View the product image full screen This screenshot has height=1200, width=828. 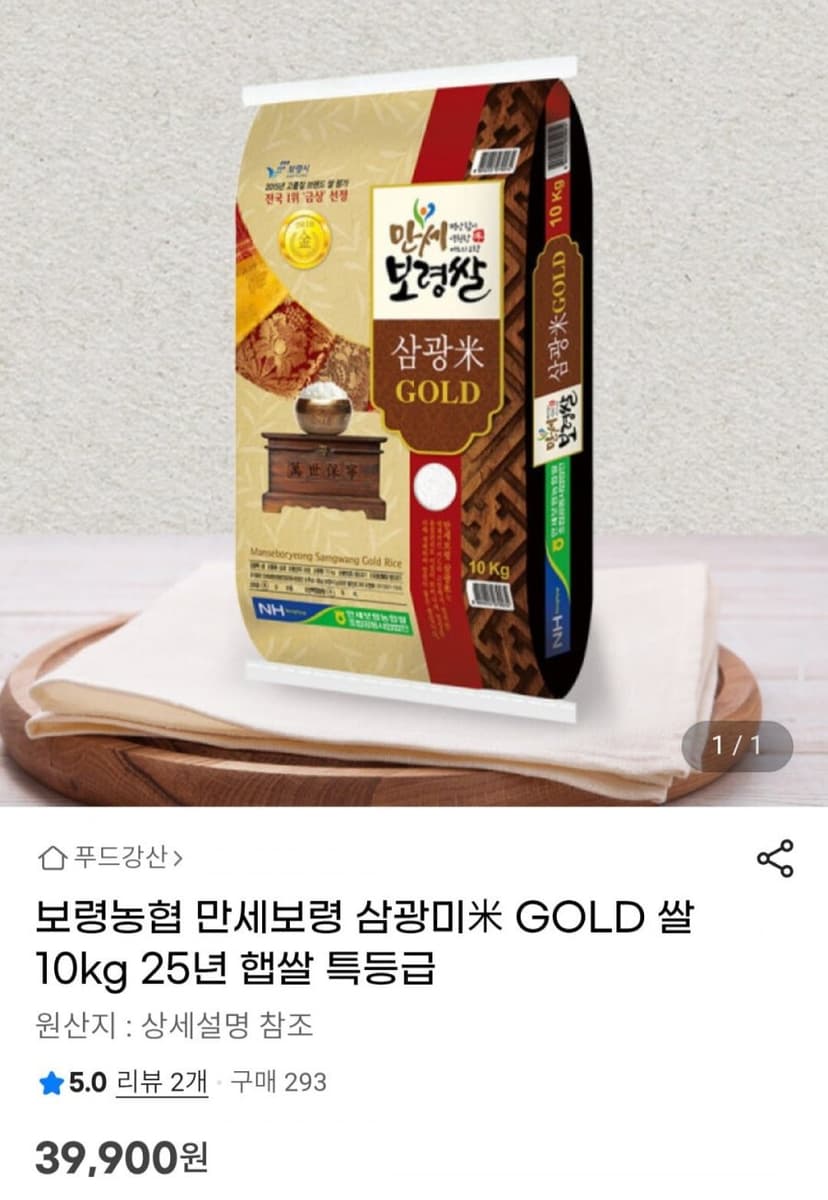pos(414,403)
